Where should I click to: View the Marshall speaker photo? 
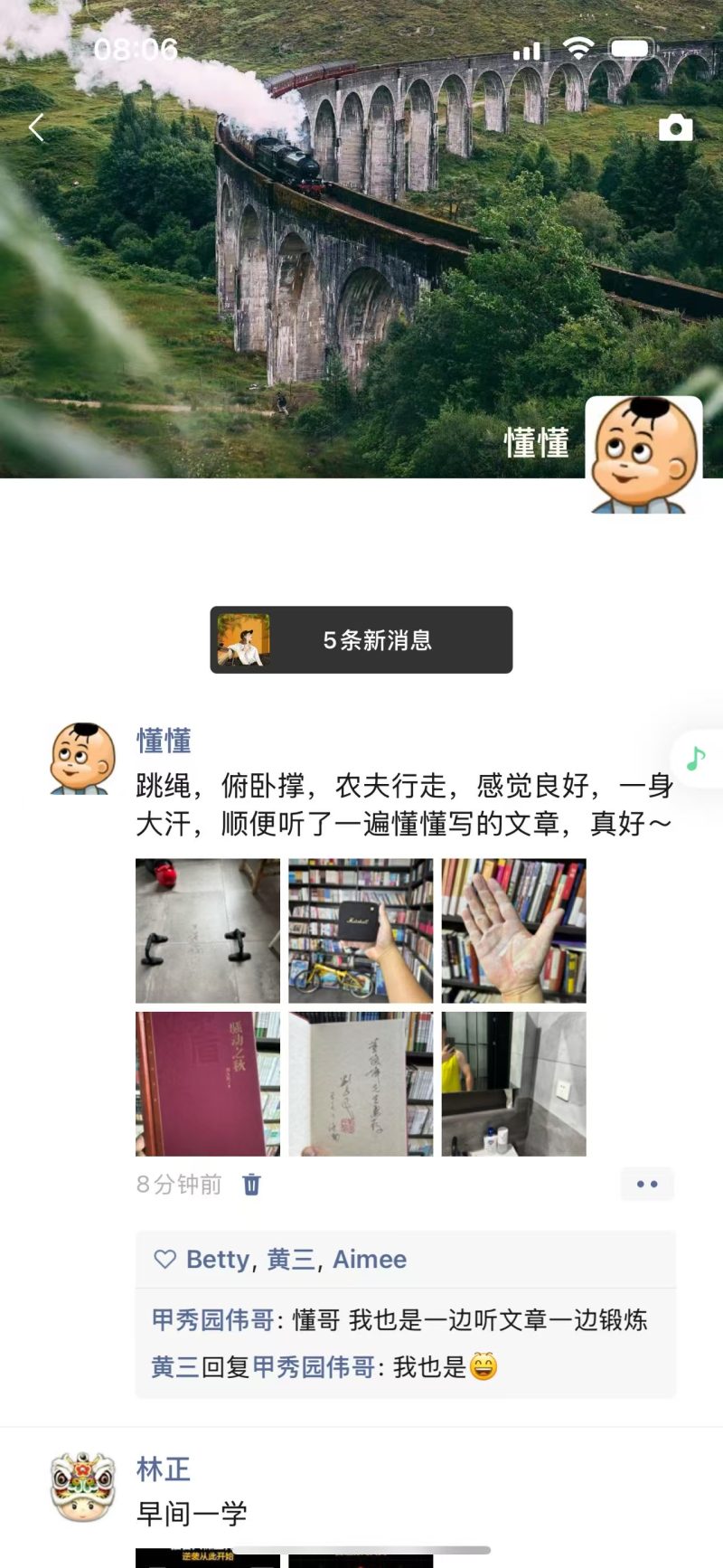361,930
